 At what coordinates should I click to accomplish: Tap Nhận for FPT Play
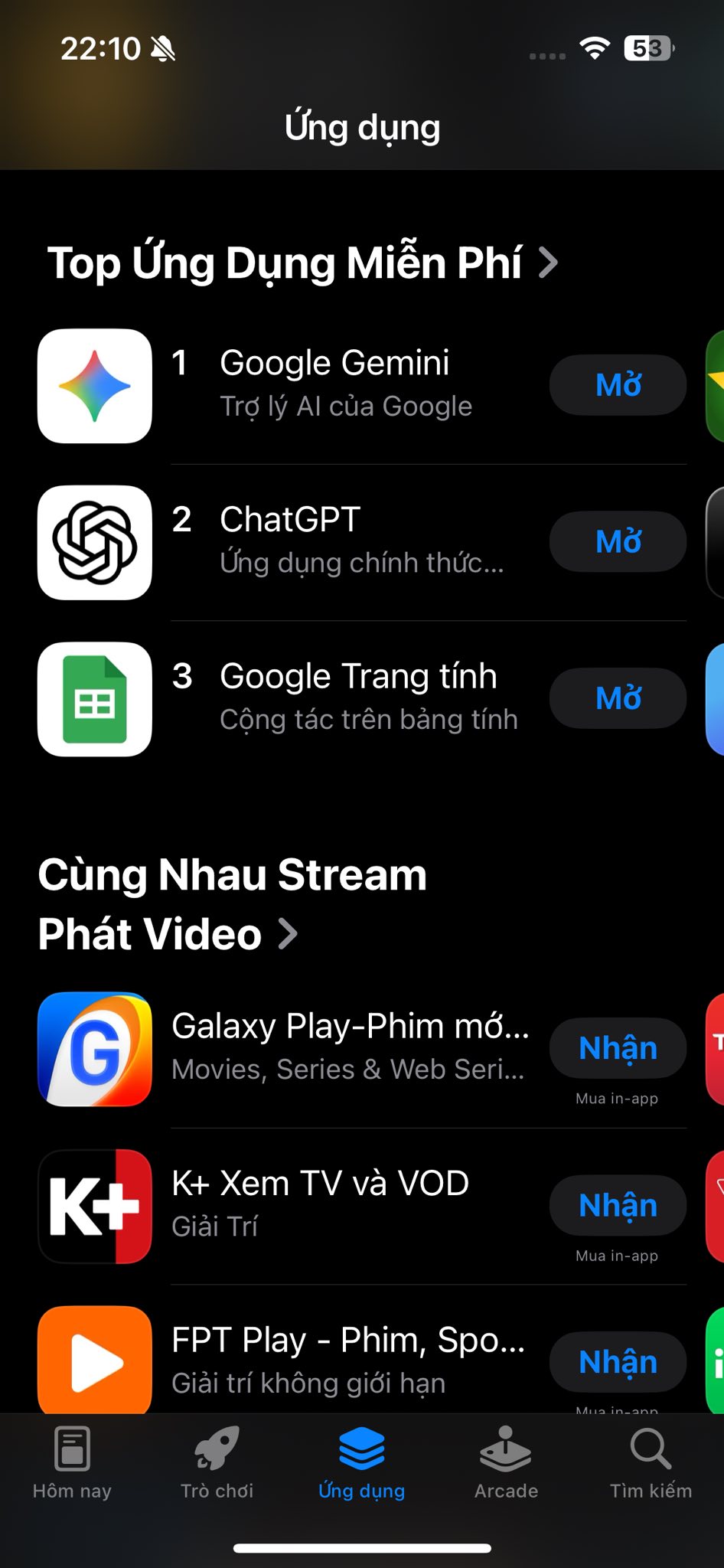(x=618, y=1362)
